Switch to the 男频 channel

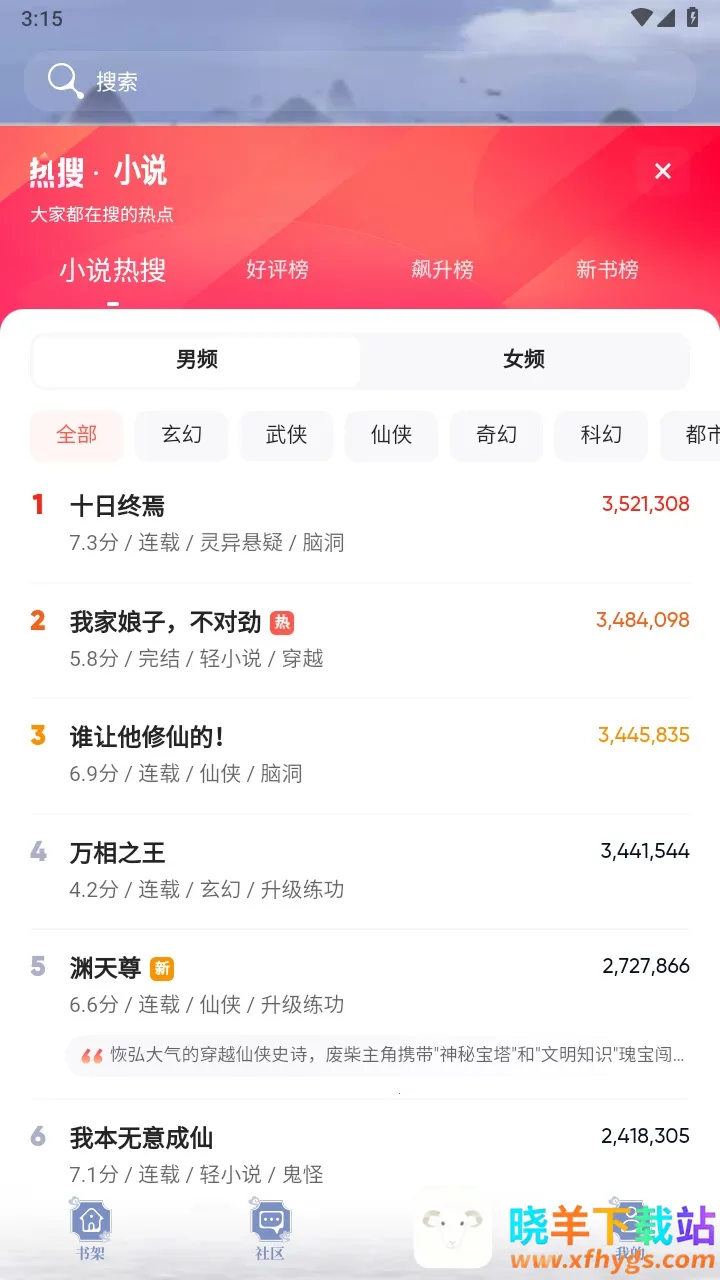(x=196, y=360)
